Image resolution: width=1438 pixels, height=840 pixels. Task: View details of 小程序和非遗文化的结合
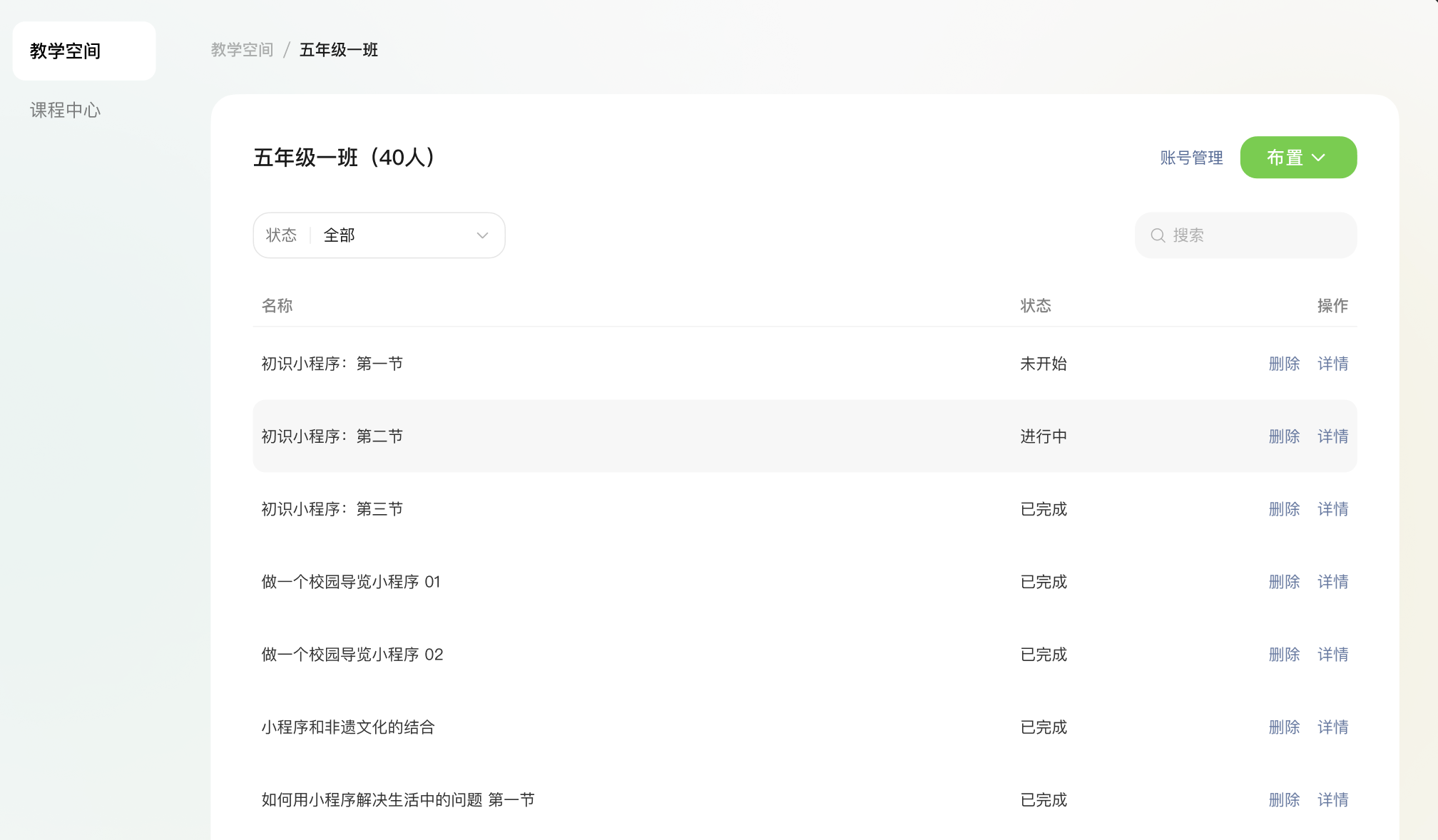[1332, 727]
